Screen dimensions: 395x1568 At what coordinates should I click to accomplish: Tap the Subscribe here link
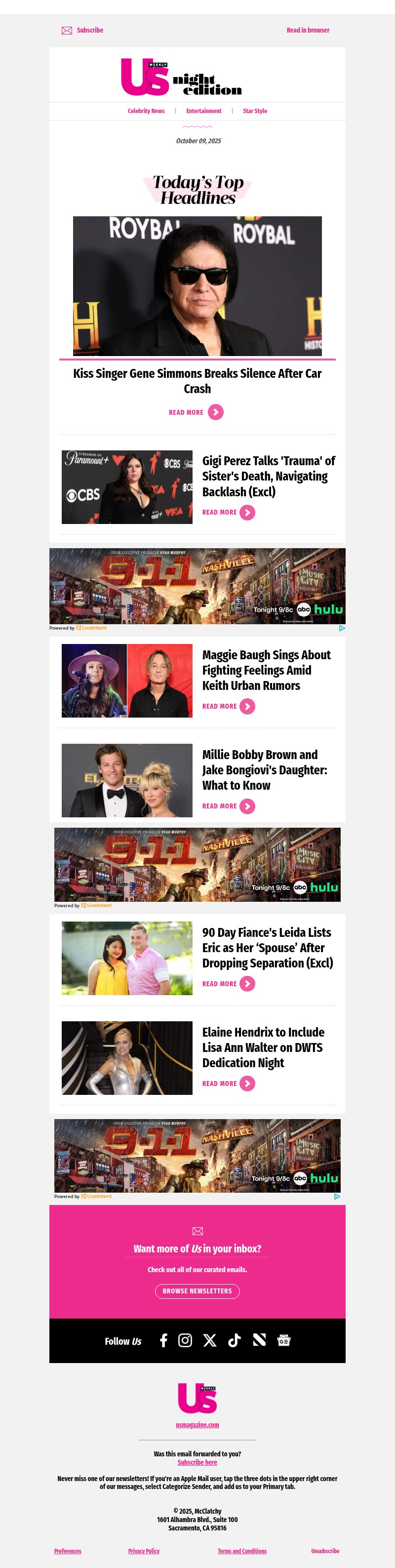coord(197,1463)
